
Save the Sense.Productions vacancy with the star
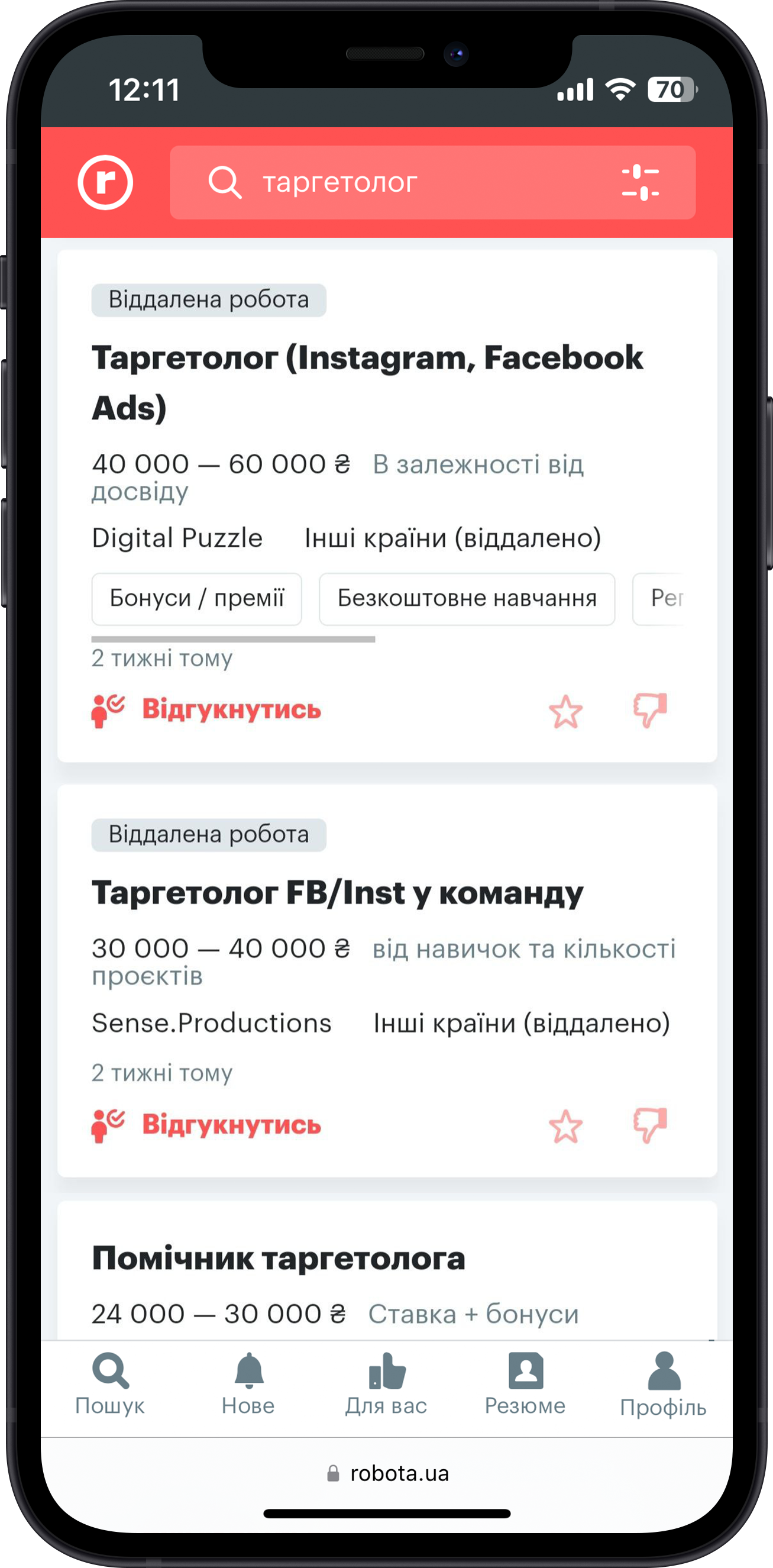(565, 1125)
